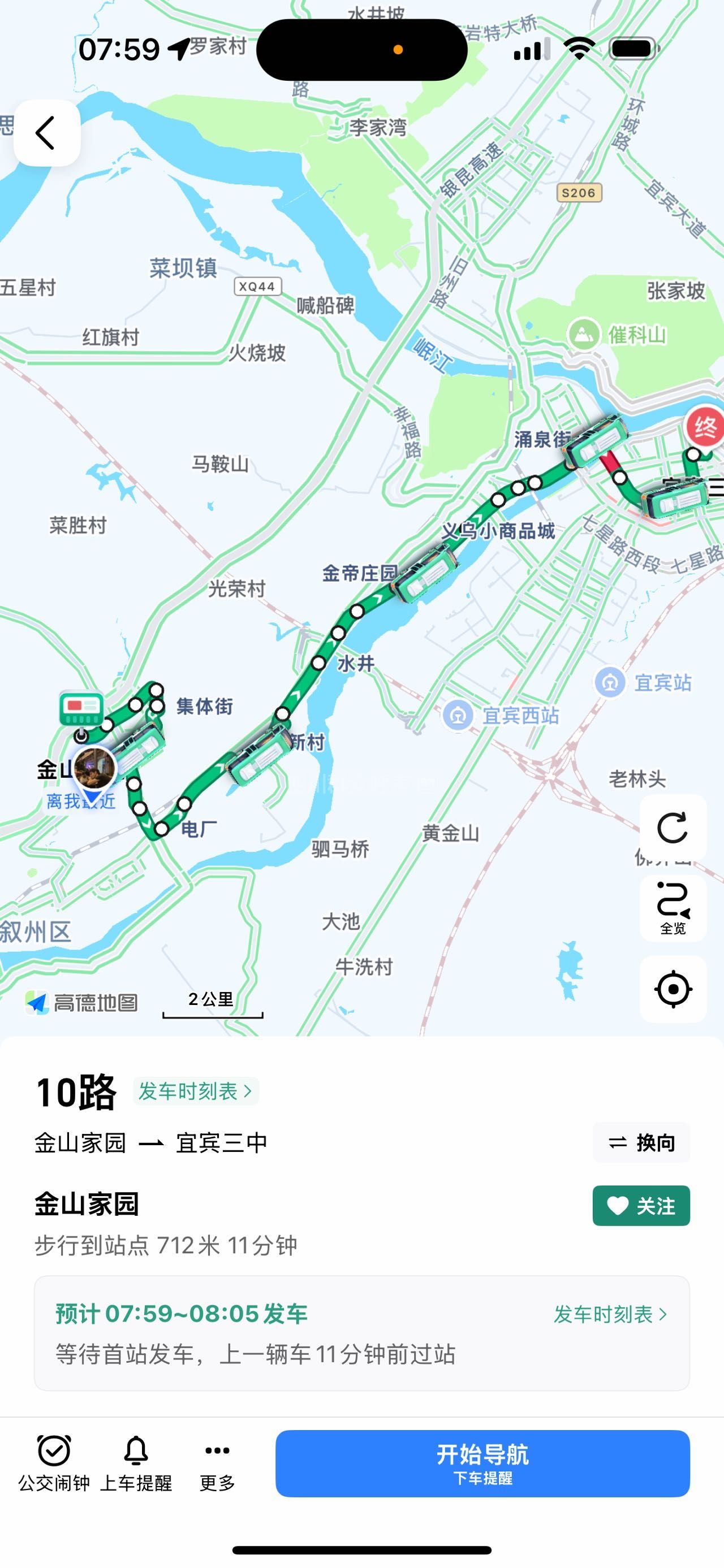Refresh the bus route map

click(672, 827)
